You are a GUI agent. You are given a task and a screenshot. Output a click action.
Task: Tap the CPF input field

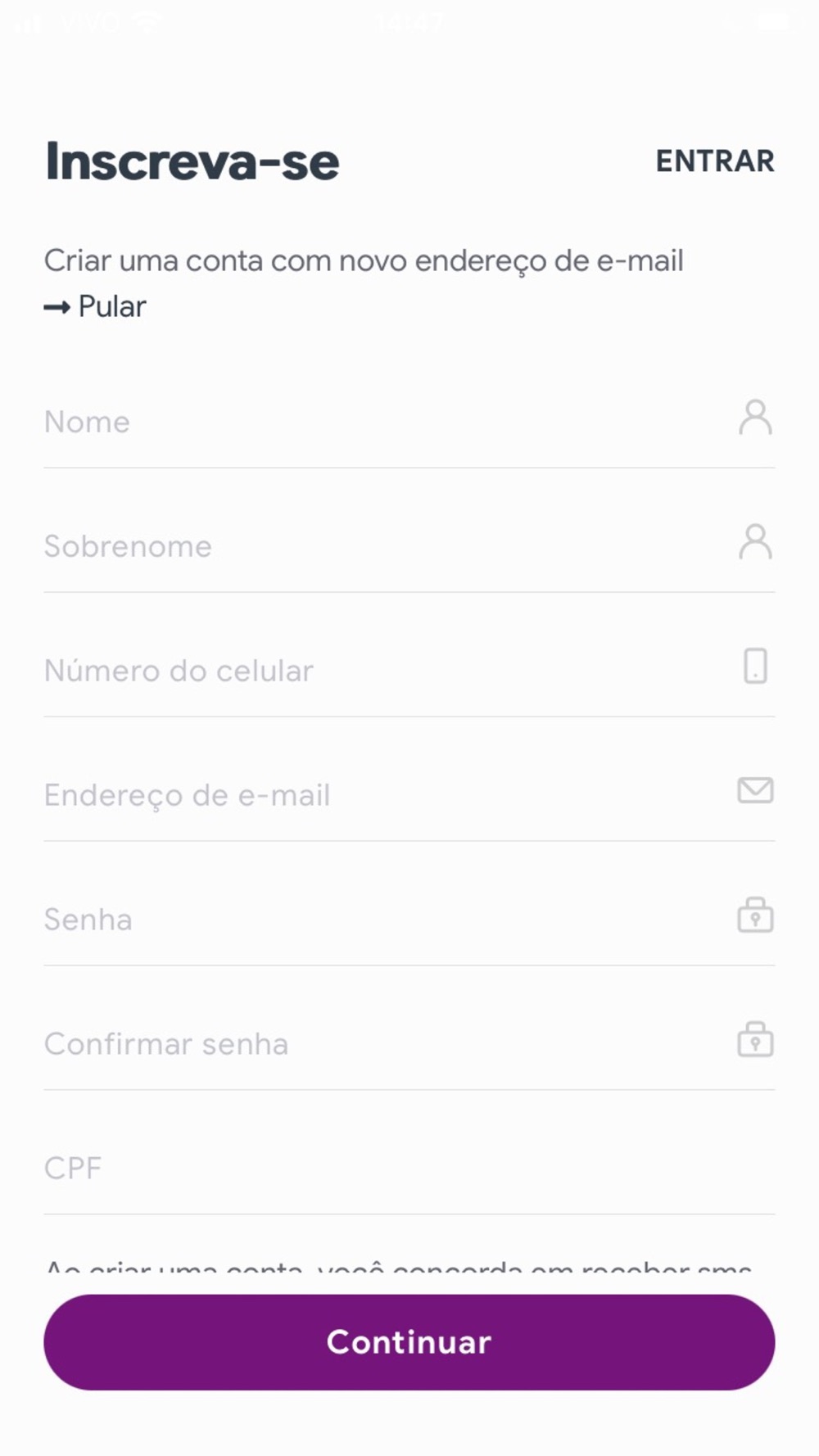point(409,1169)
